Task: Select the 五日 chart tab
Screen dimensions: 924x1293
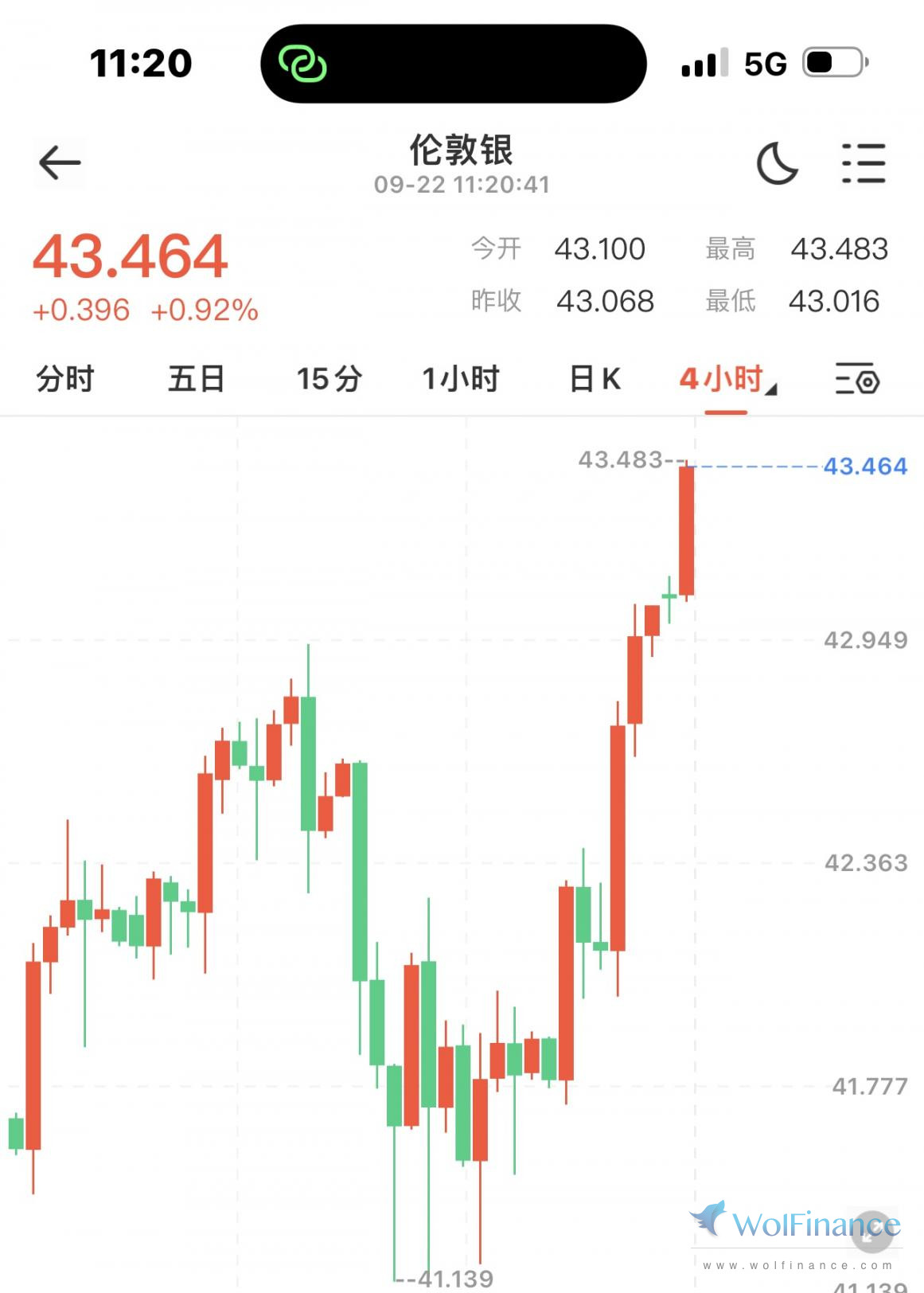Action: 196,379
